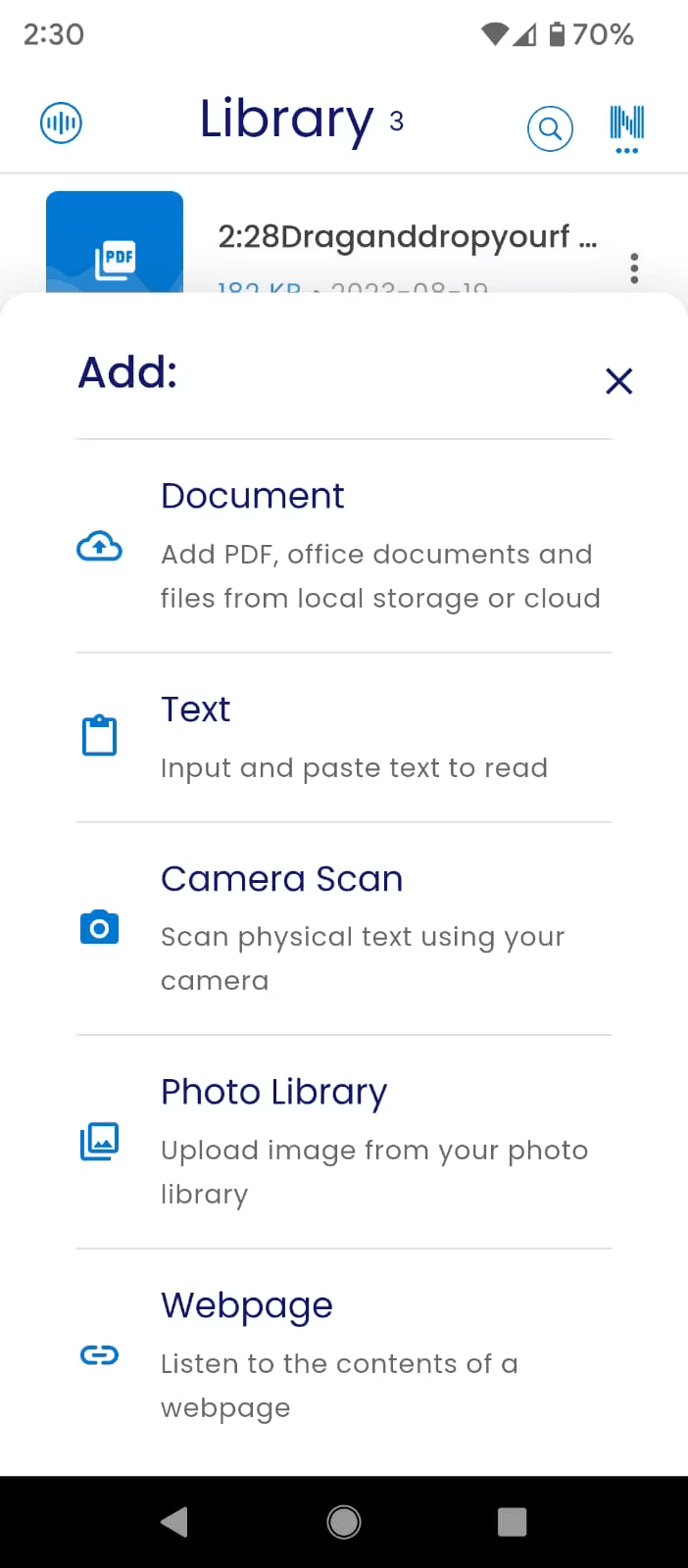
Task: Open Photo Library to upload image
Action: (x=343, y=1142)
